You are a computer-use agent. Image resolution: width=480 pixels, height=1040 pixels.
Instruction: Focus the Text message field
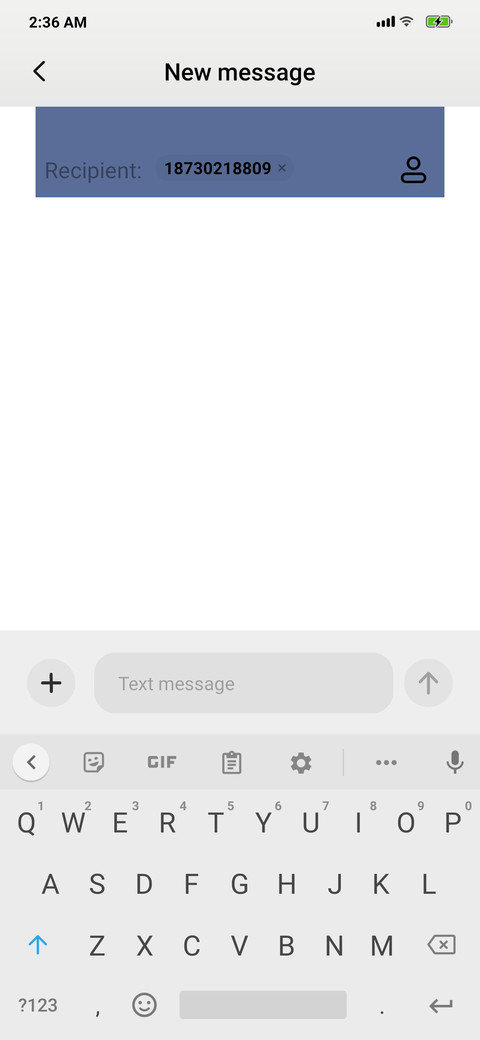(x=243, y=683)
